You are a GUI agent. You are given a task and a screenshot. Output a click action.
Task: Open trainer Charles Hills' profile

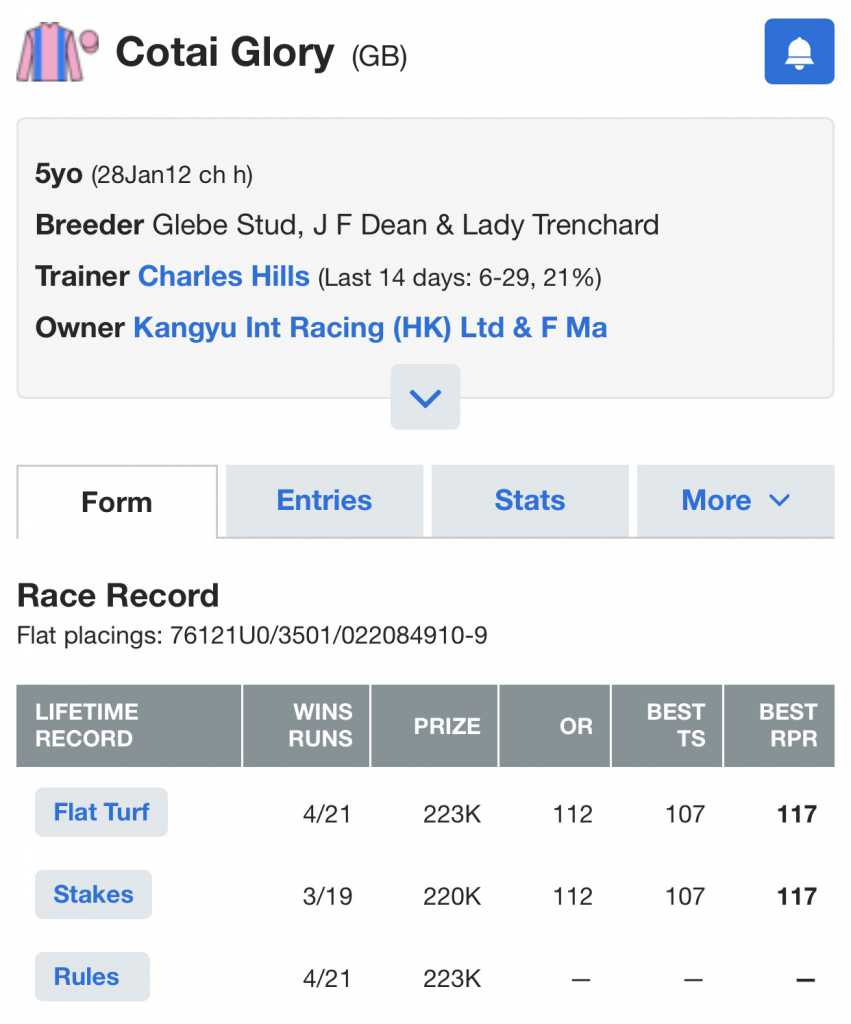pos(223,277)
